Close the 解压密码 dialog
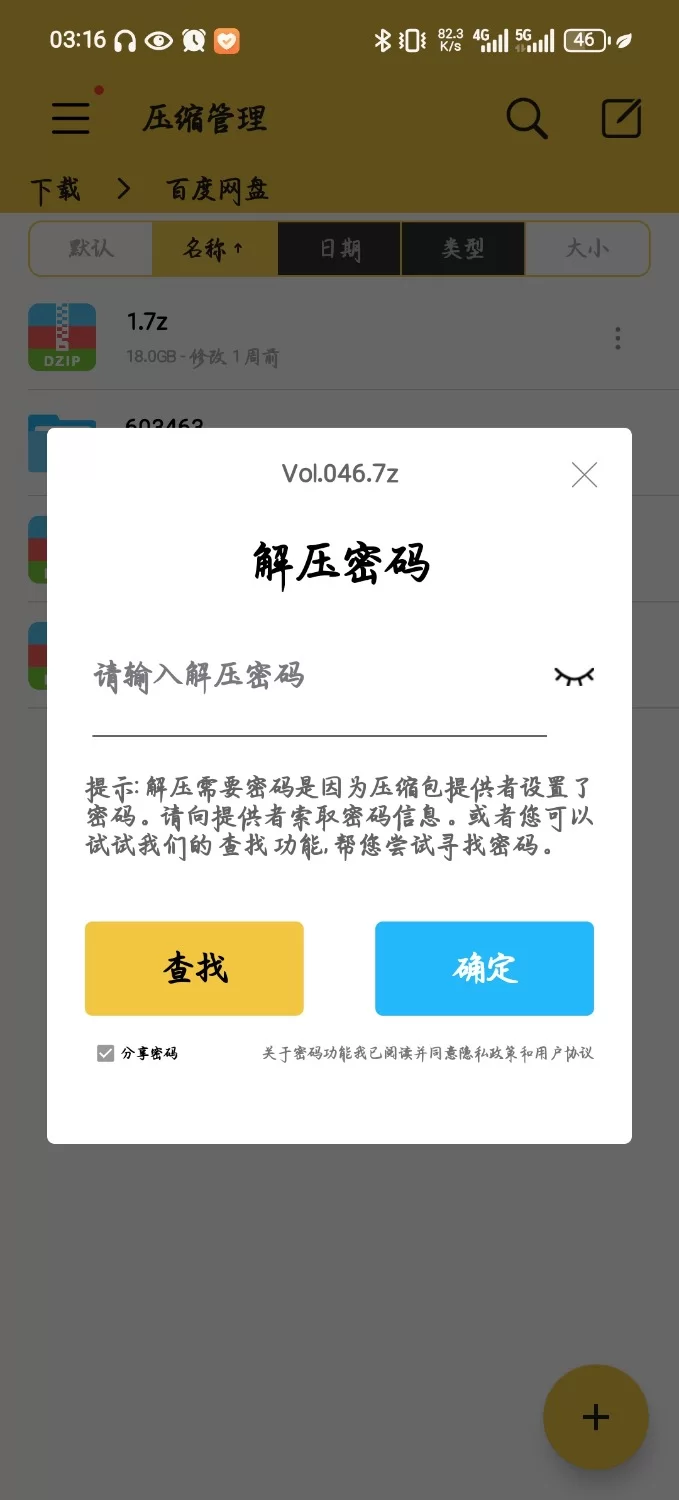This screenshot has width=679, height=1500. (x=584, y=475)
